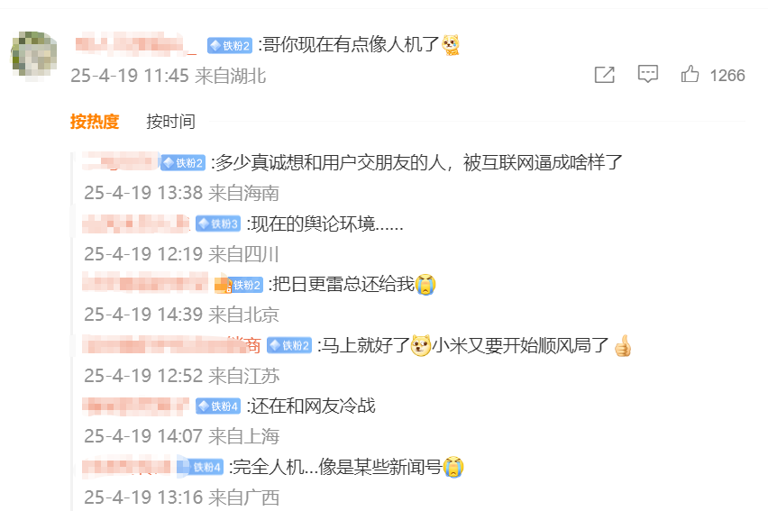Screen dimensions: 768x511
Task: Like the top comment with 1266 likes
Action: (x=690, y=75)
